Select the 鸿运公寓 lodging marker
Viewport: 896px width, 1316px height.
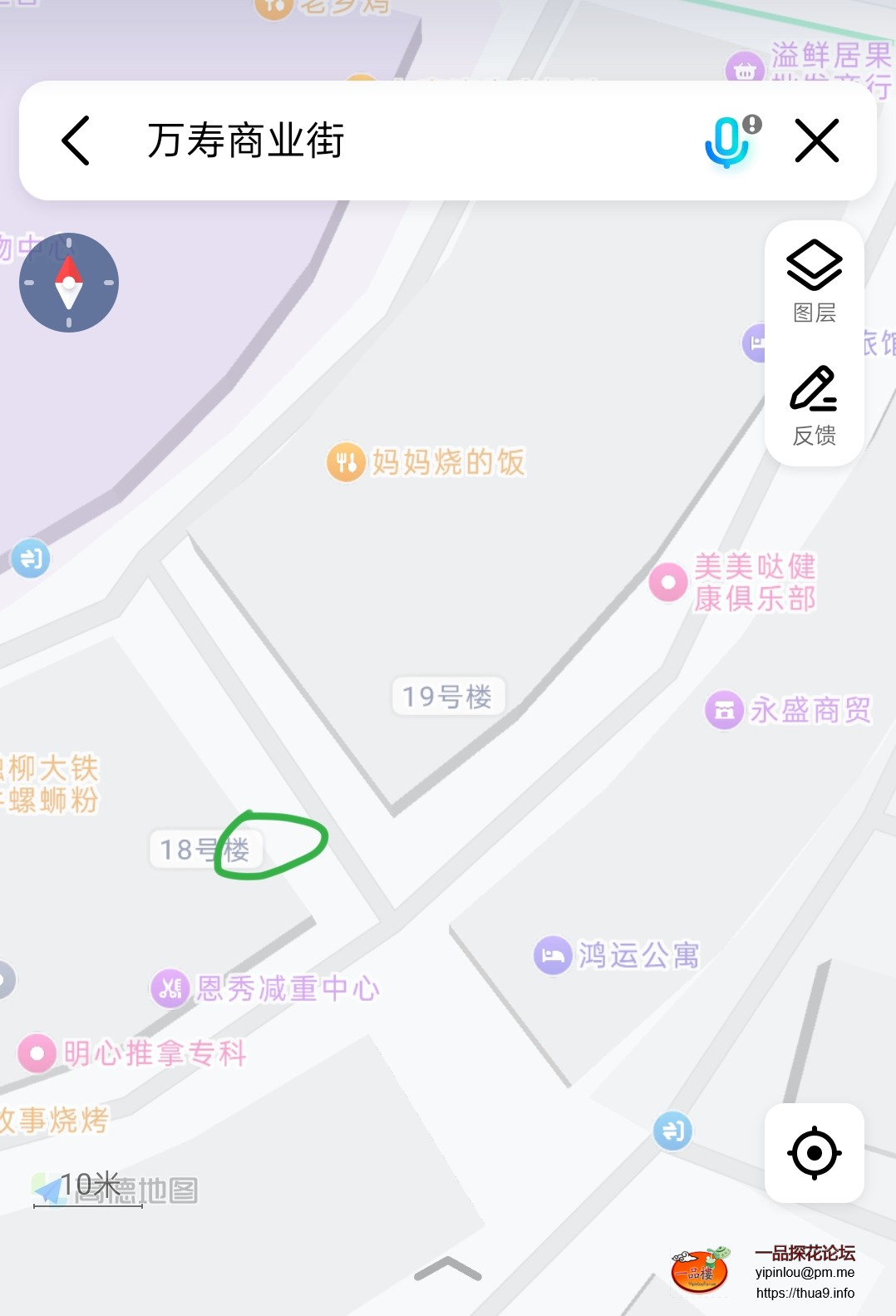553,955
